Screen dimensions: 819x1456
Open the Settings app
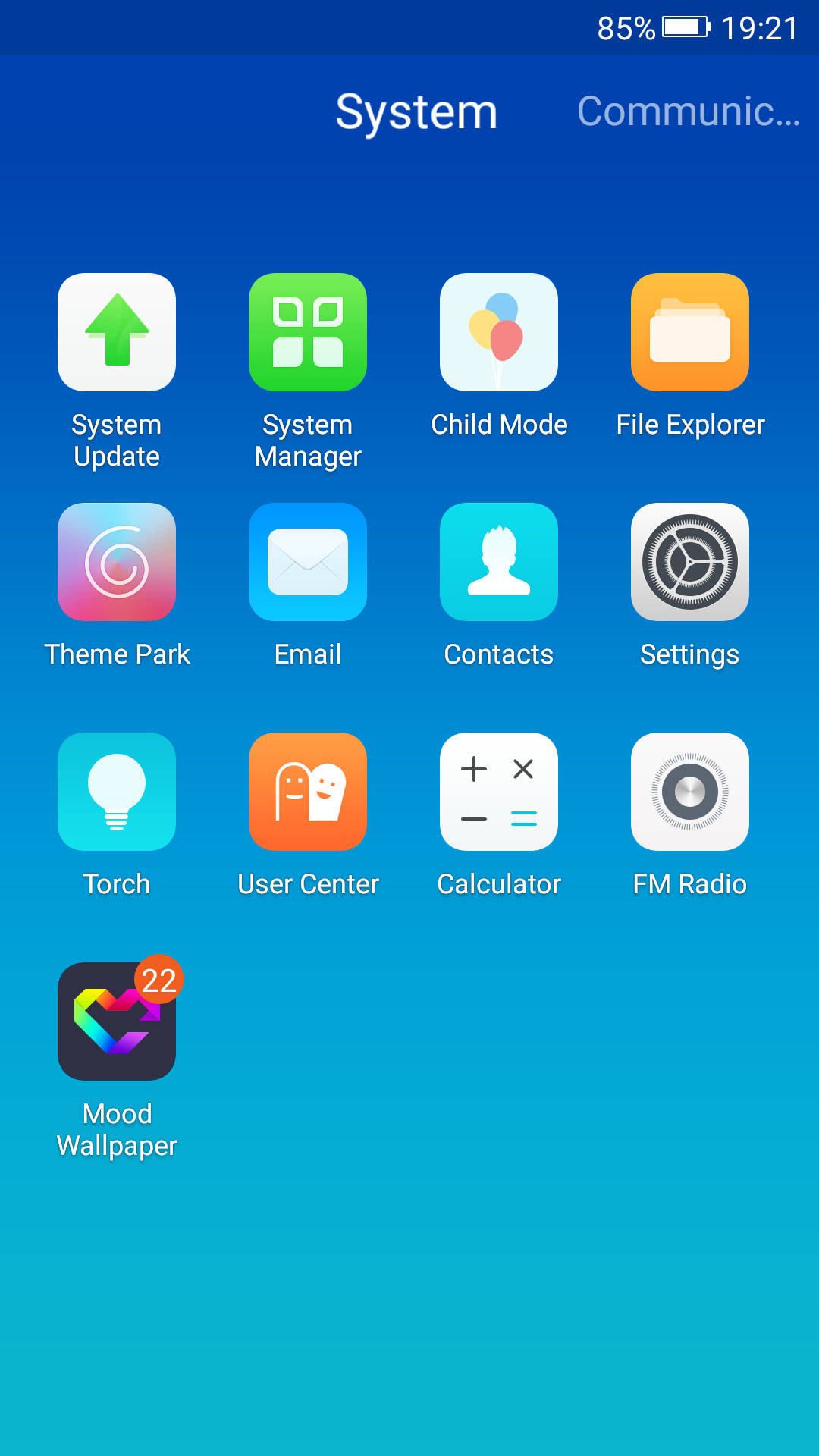pyautogui.click(x=690, y=562)
